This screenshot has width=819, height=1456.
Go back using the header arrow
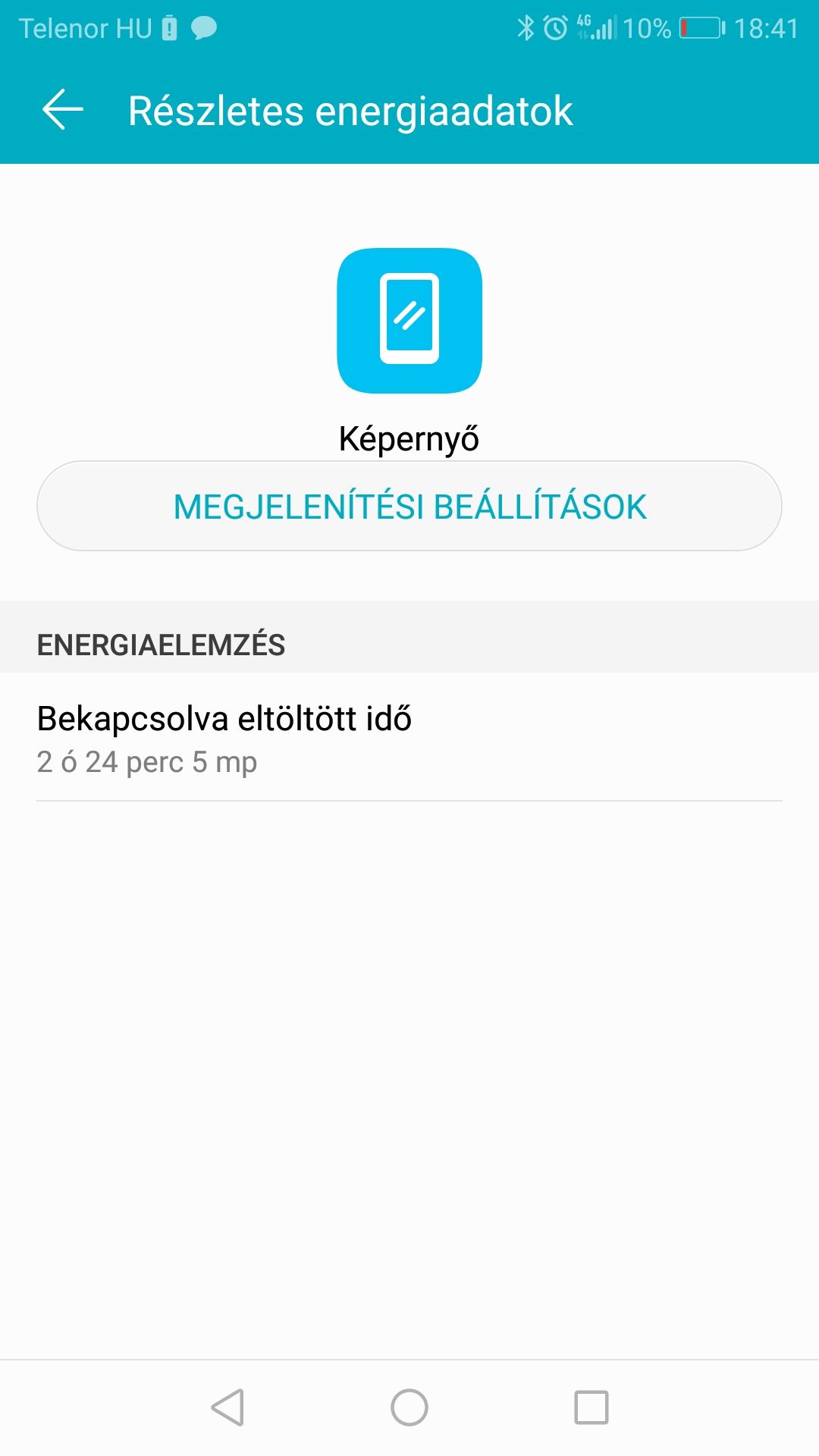63,110
